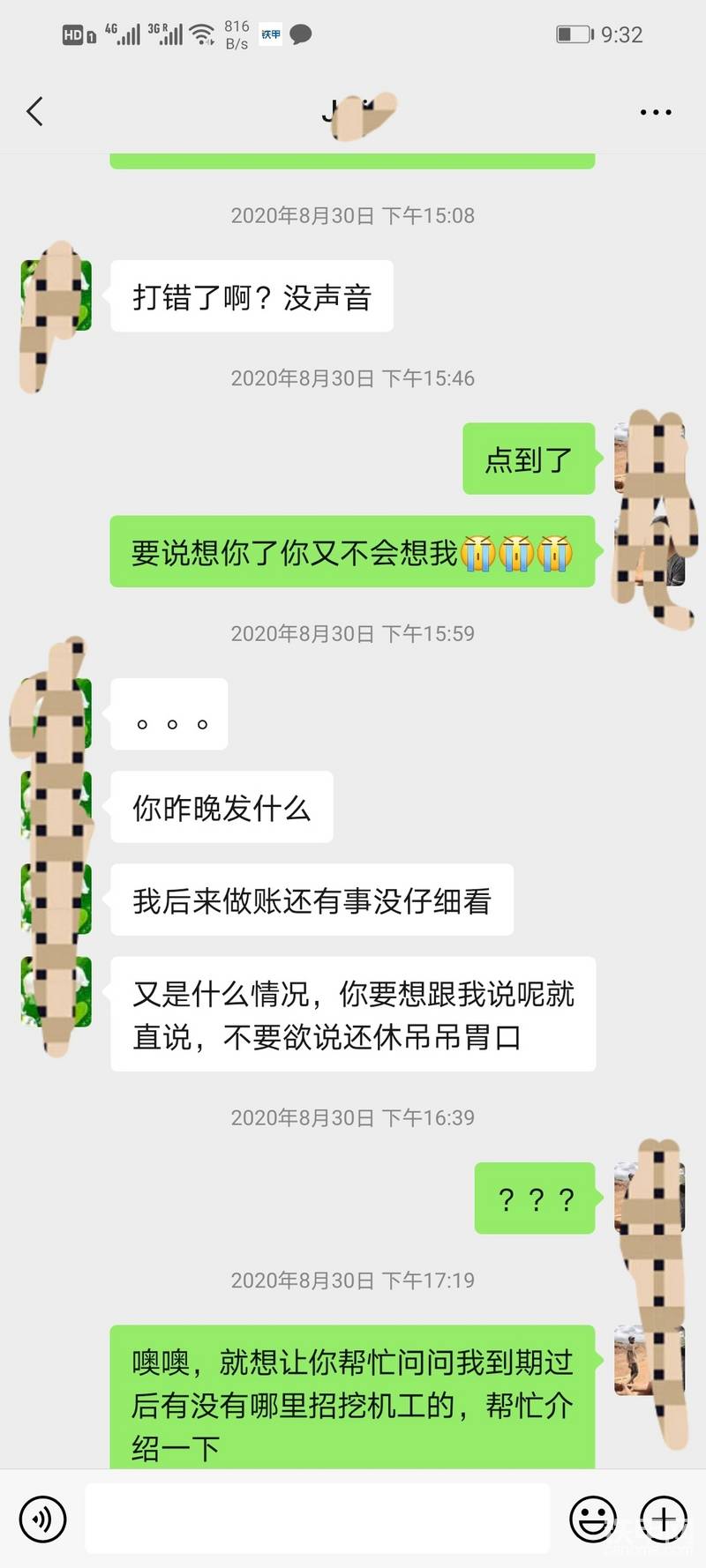Switch to voice message input

coord(42,1519)
